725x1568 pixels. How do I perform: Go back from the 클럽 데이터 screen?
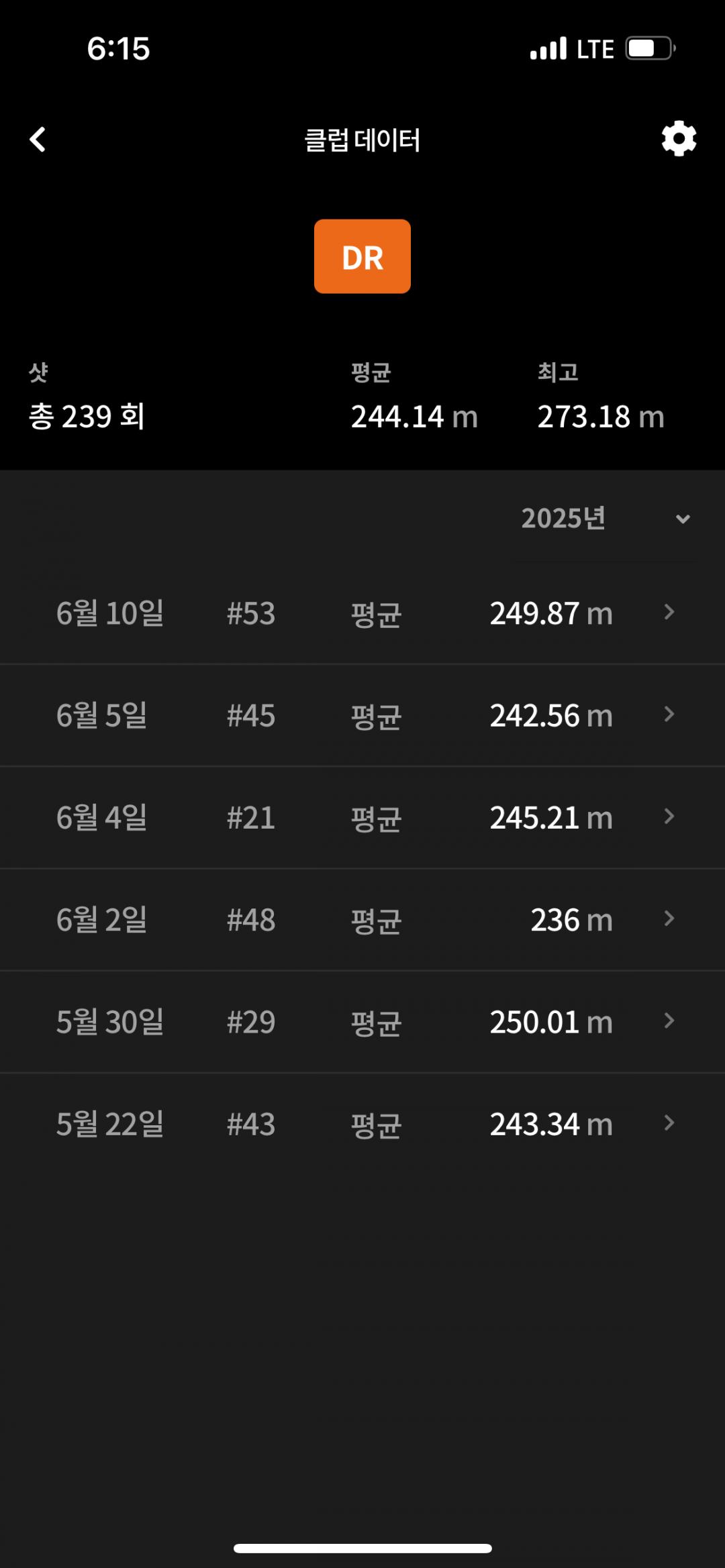38,140
